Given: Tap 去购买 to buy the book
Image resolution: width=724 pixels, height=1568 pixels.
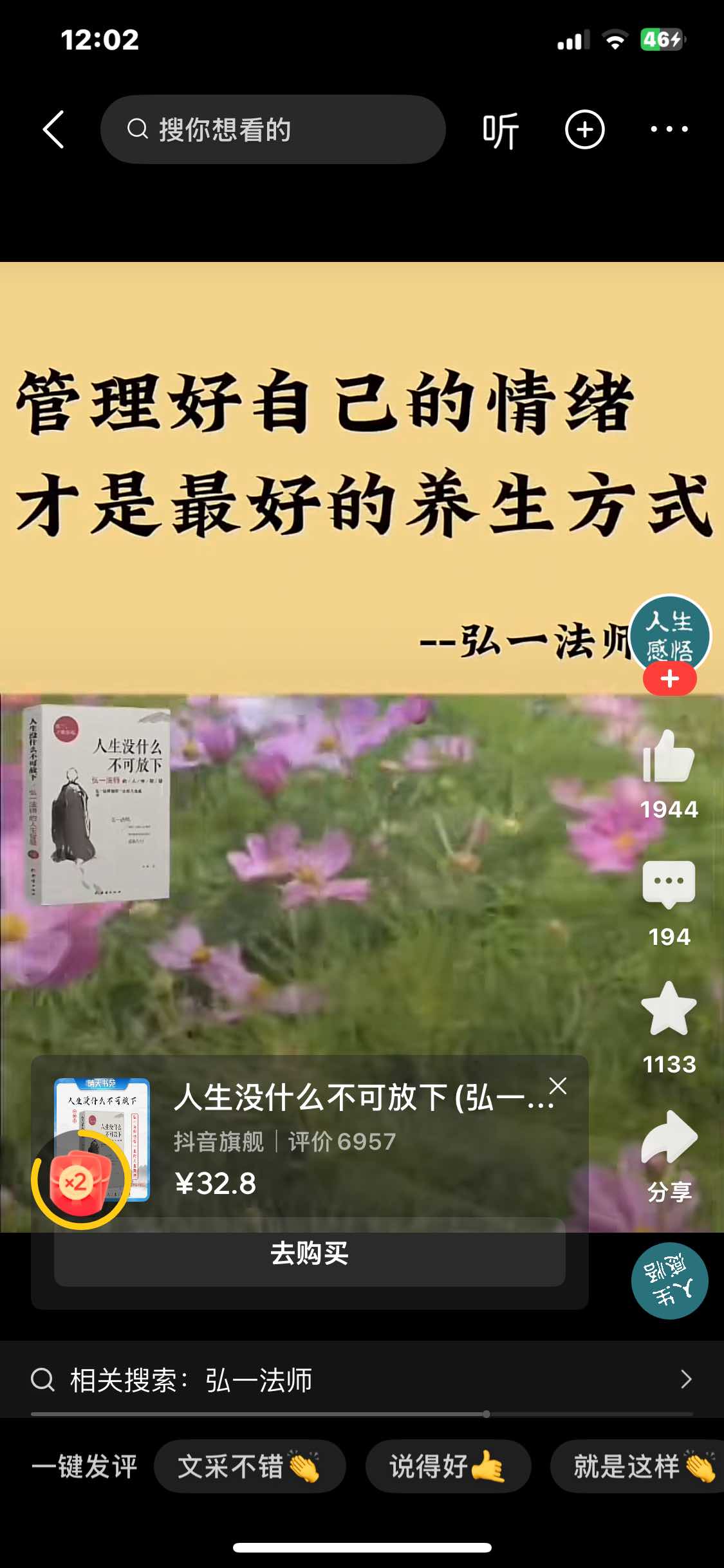Looking at the screenshot, I should pyautogui.click(x=310, y=1254).
